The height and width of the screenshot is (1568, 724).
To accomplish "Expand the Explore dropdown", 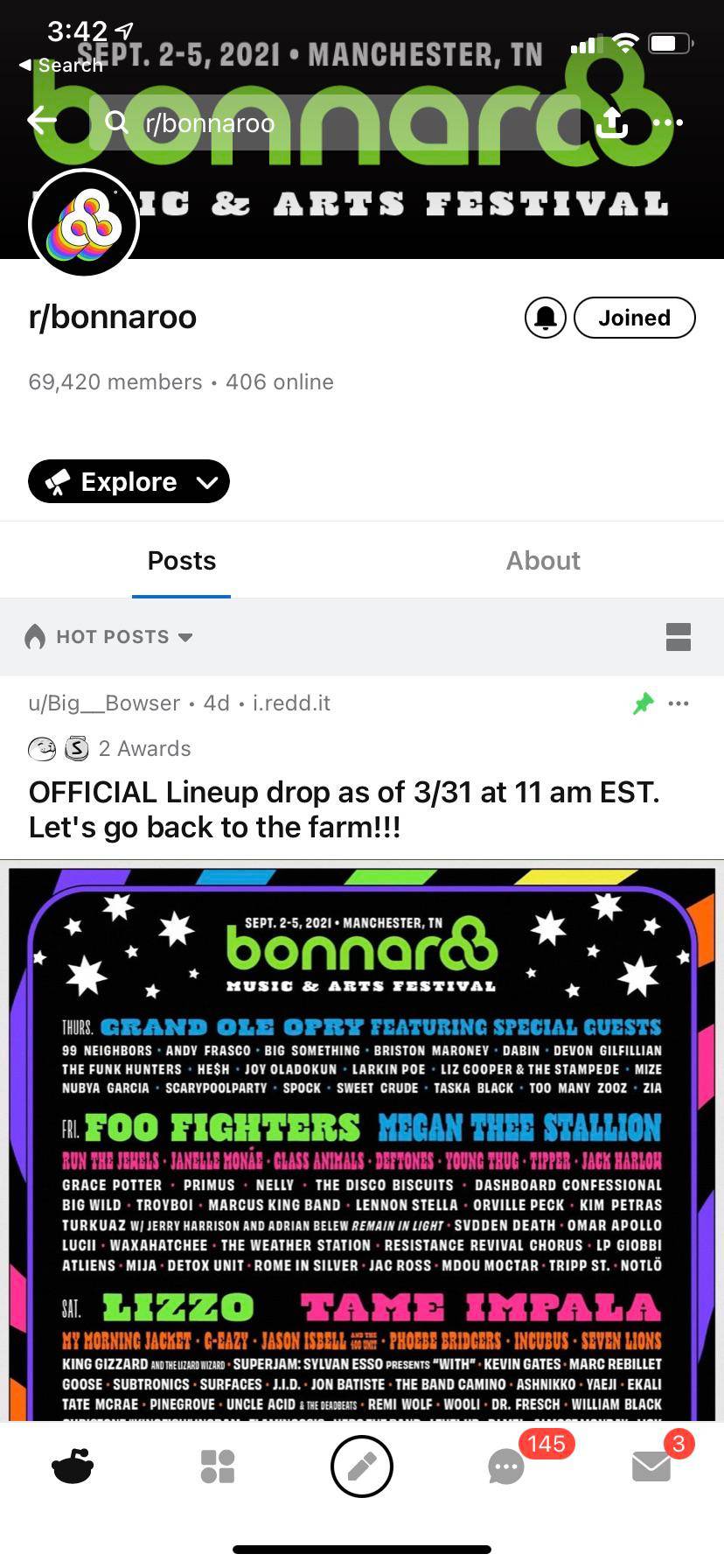I will 128,481.
